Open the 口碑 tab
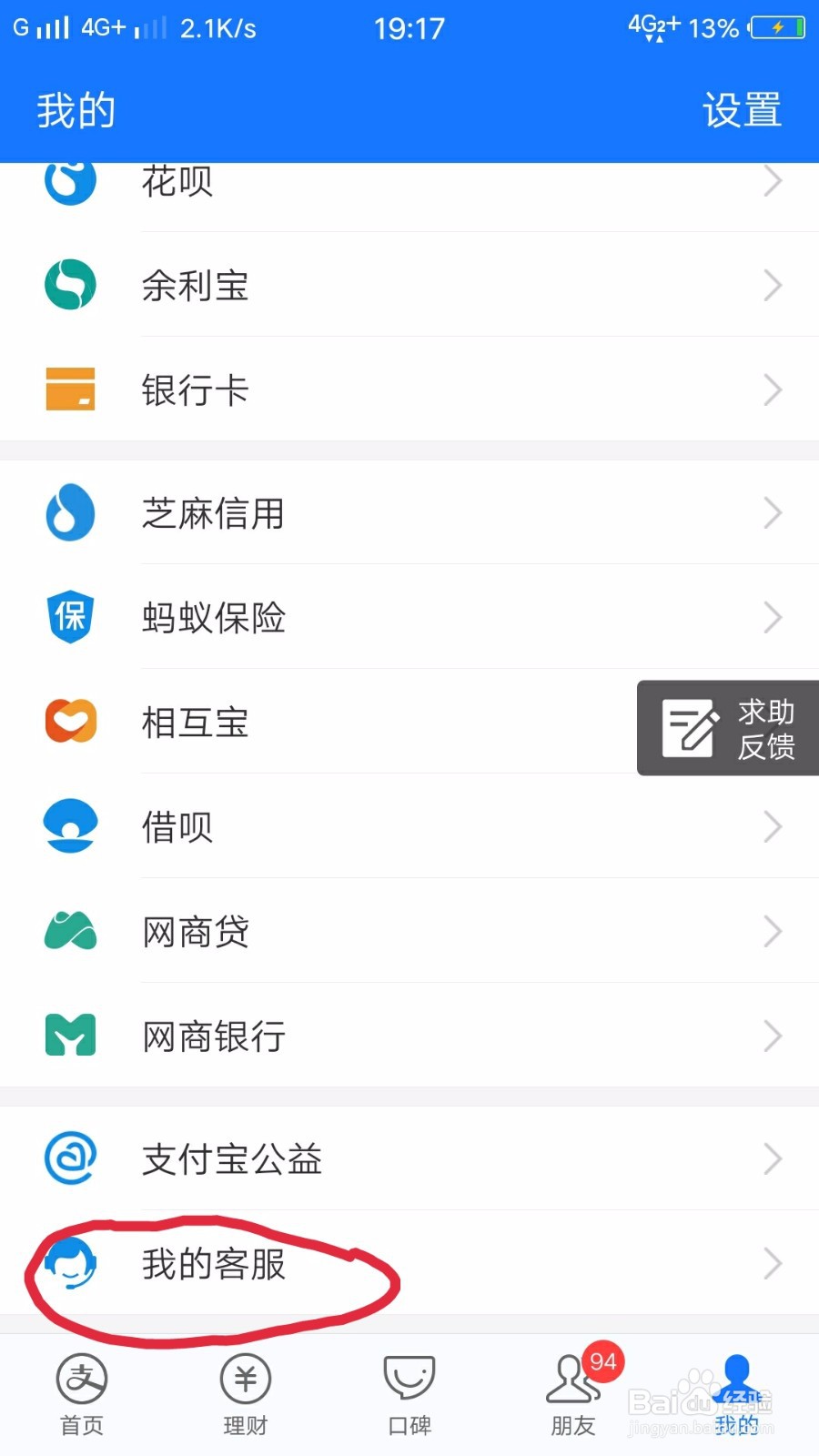The image size is (819, 1456). [409, 1392]
